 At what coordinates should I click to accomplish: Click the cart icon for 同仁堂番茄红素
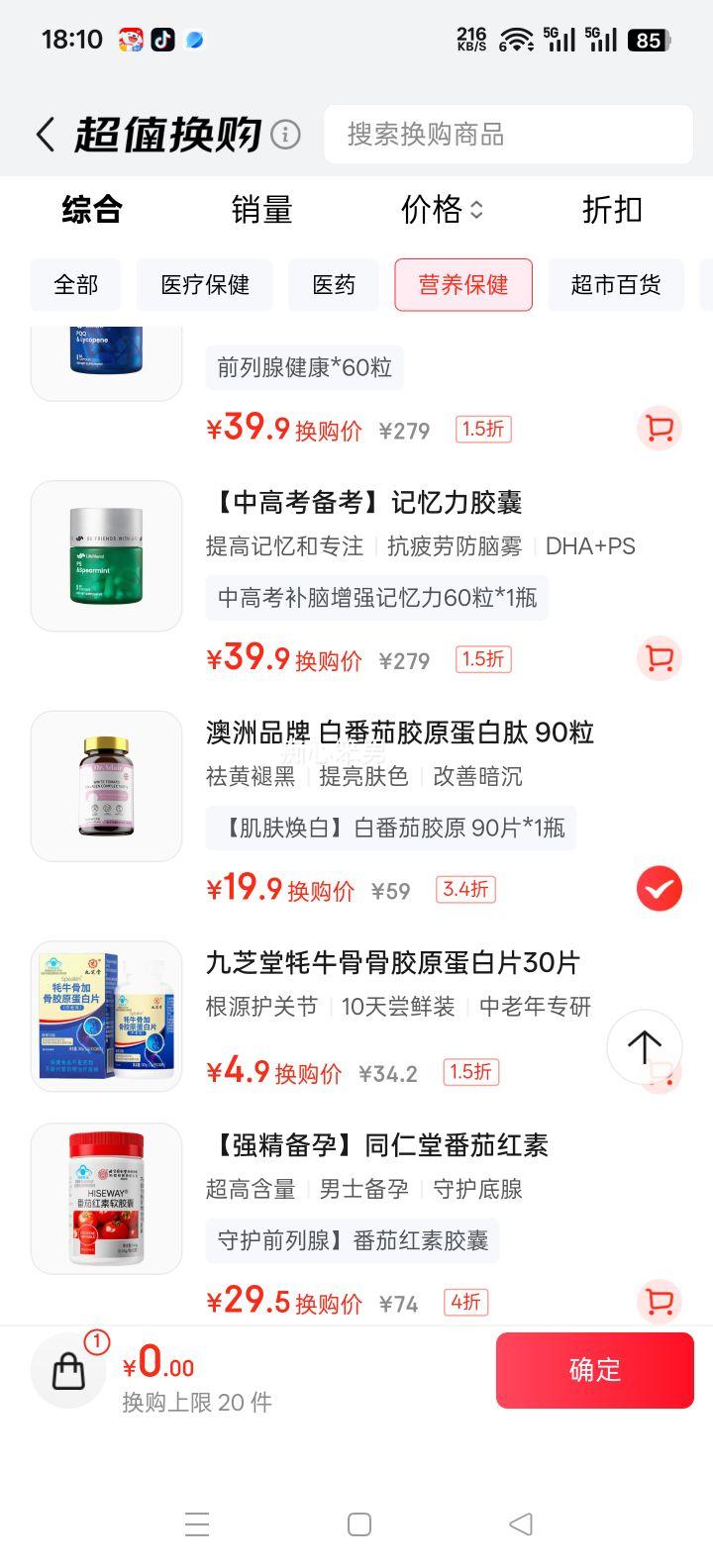pos(657,1302)
